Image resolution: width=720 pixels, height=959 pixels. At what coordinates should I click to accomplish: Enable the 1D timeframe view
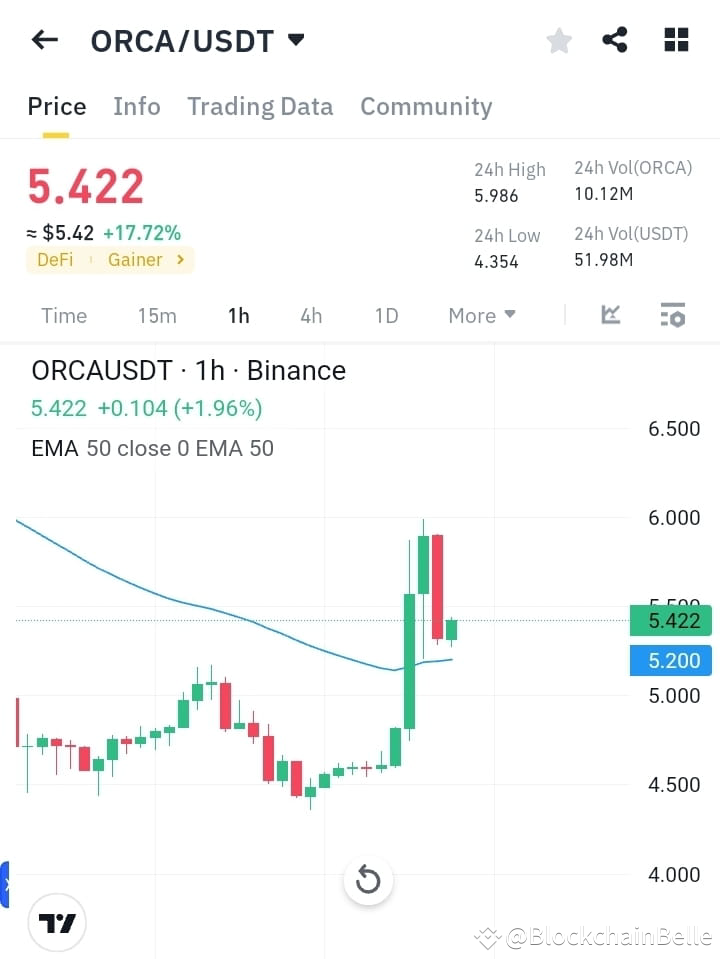tap(386, 315)
